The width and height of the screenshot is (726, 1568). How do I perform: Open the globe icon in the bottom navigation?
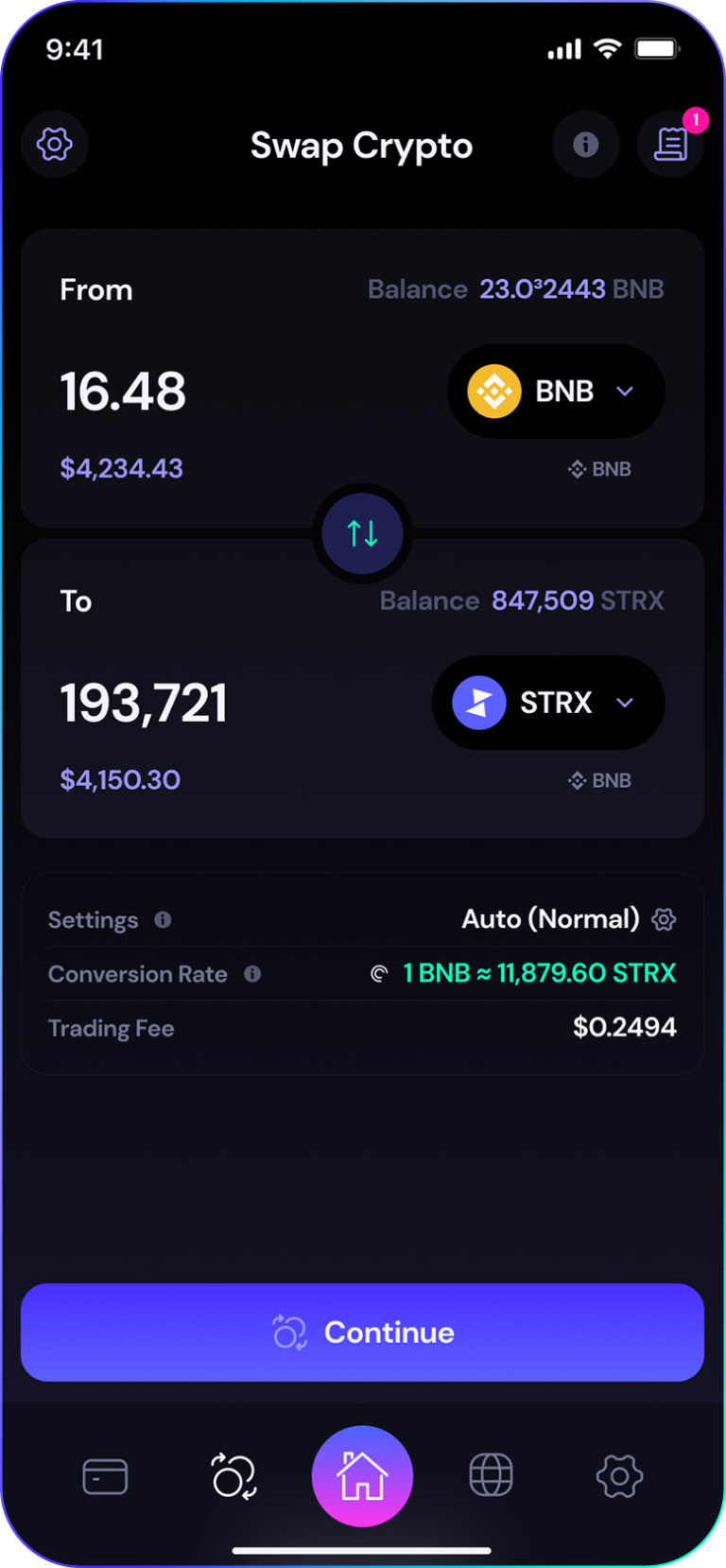[491, 1475]
